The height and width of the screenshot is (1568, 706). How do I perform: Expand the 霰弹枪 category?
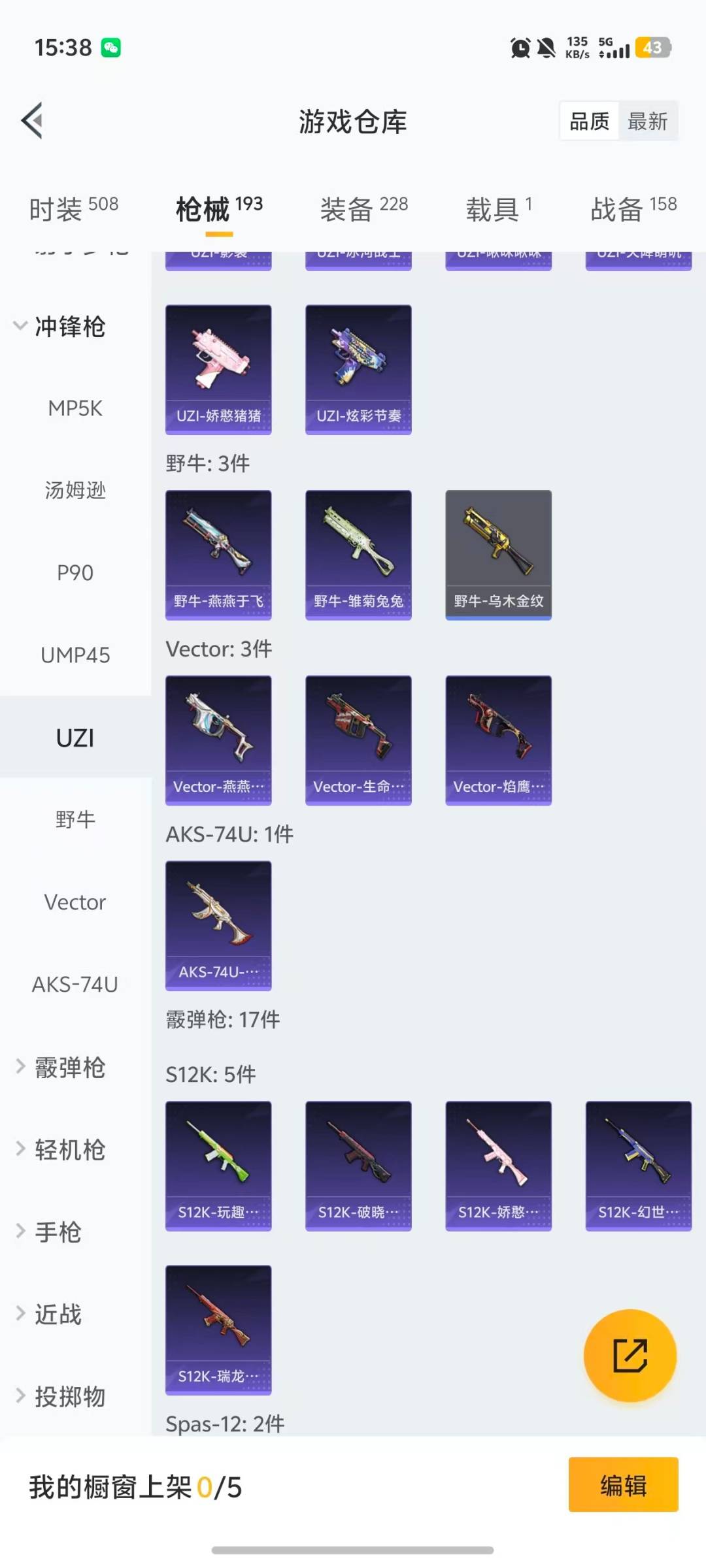(x=70, y=1068)
